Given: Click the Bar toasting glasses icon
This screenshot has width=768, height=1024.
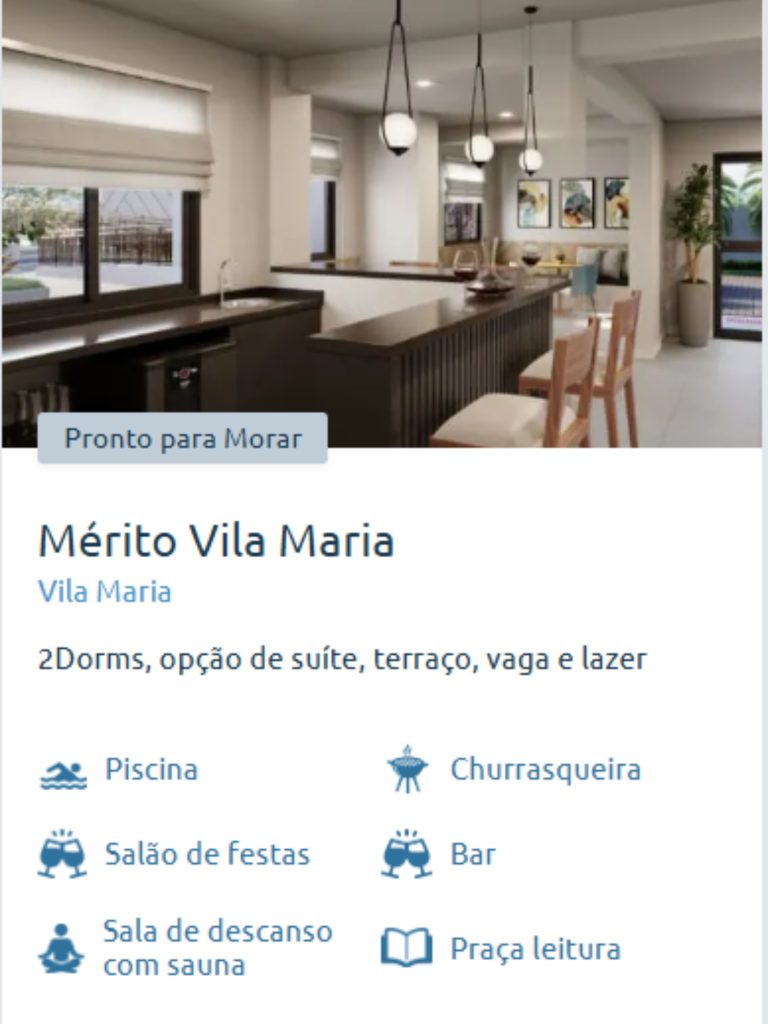Looking at the screenshot, I should 407,854.
